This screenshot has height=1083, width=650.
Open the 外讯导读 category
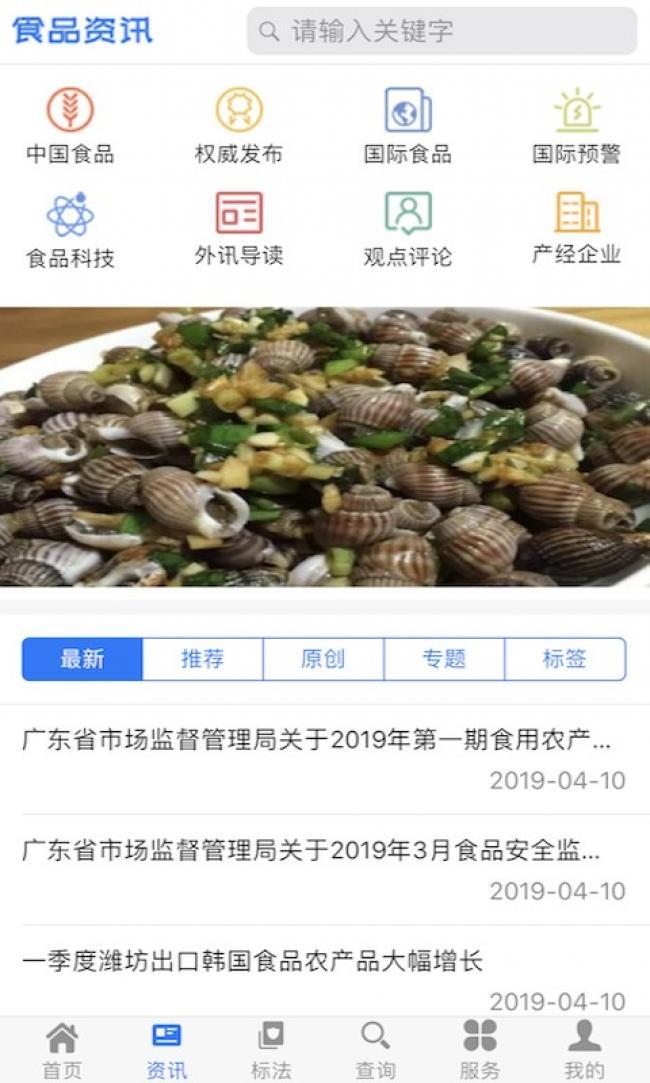[239, 229]
